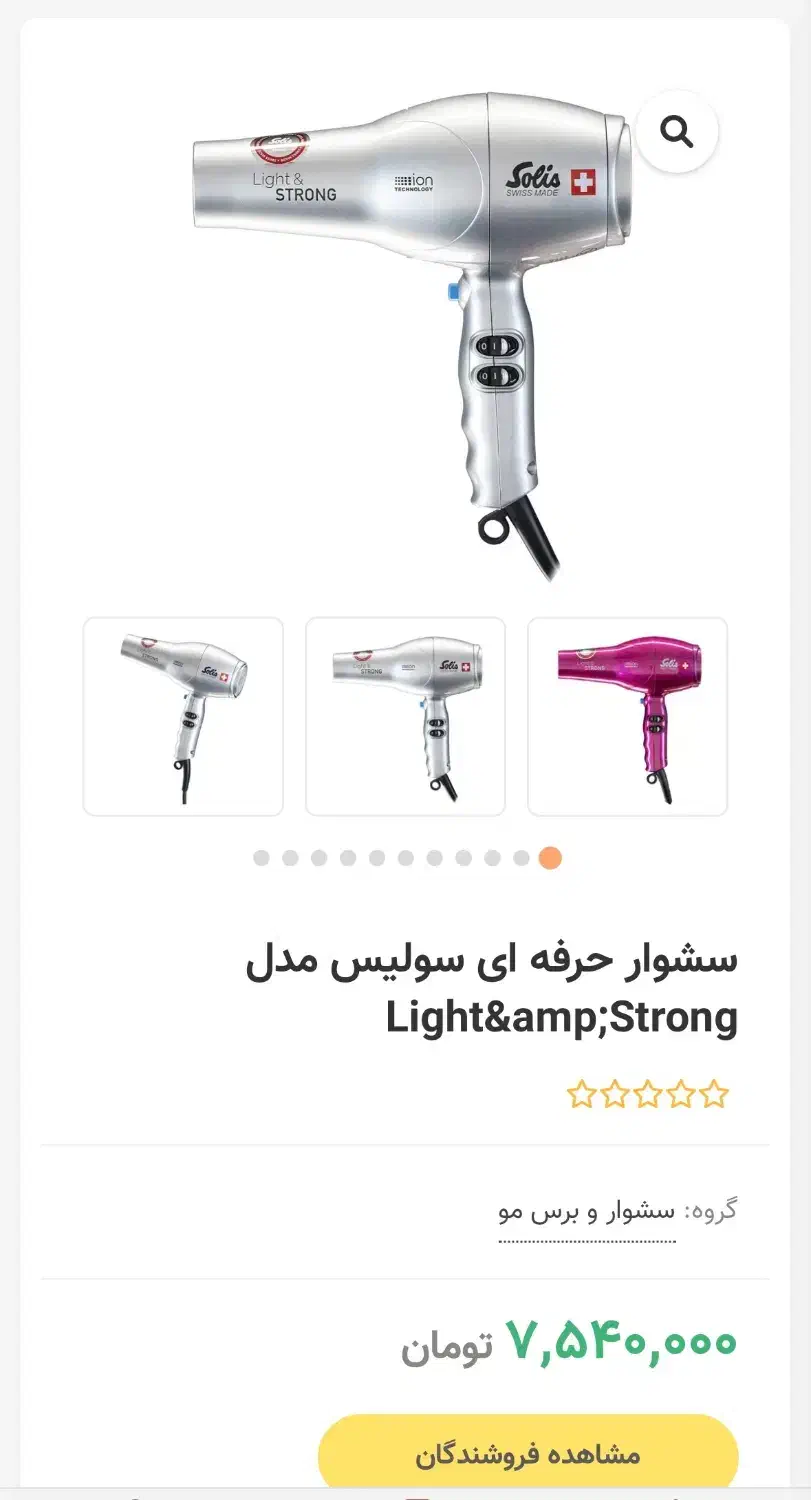Tap the مشاهده فروشندگان button
The height and width of the screenshot is (1500, 811).
(x=528, y=1454)
